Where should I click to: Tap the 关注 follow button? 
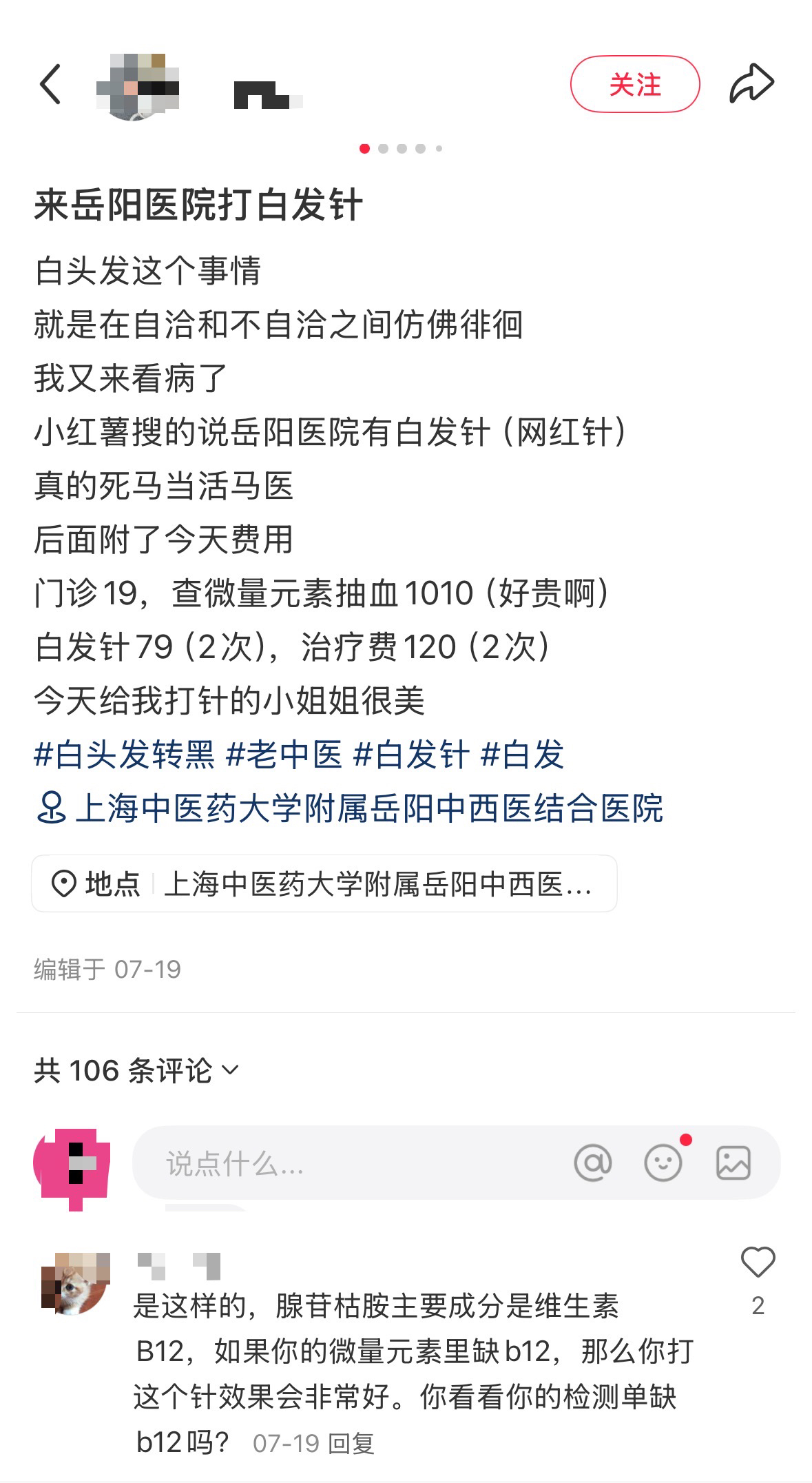[634, 84]
